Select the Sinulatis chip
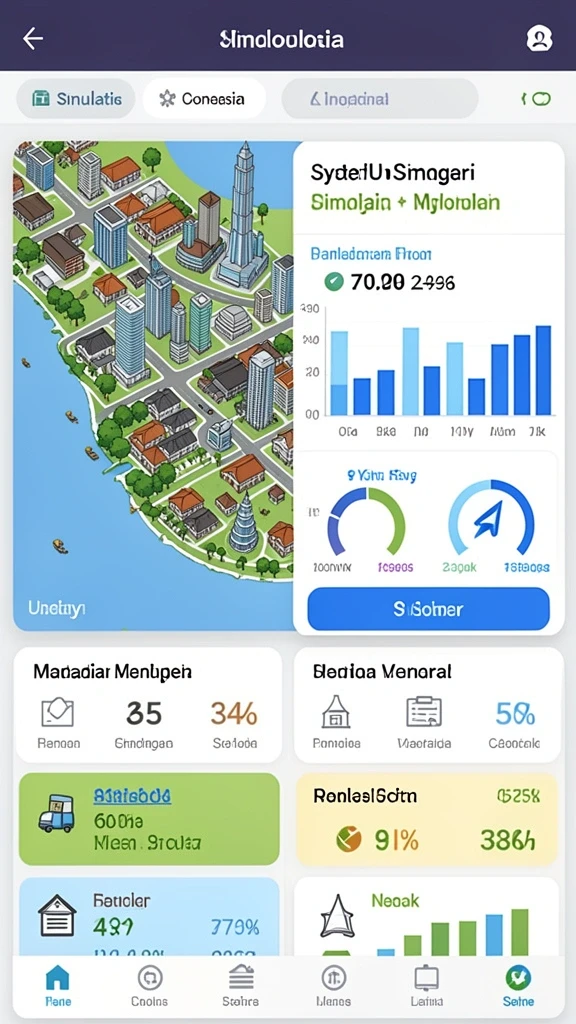This screenshot has height=1024, width=576. pos(76,99)
